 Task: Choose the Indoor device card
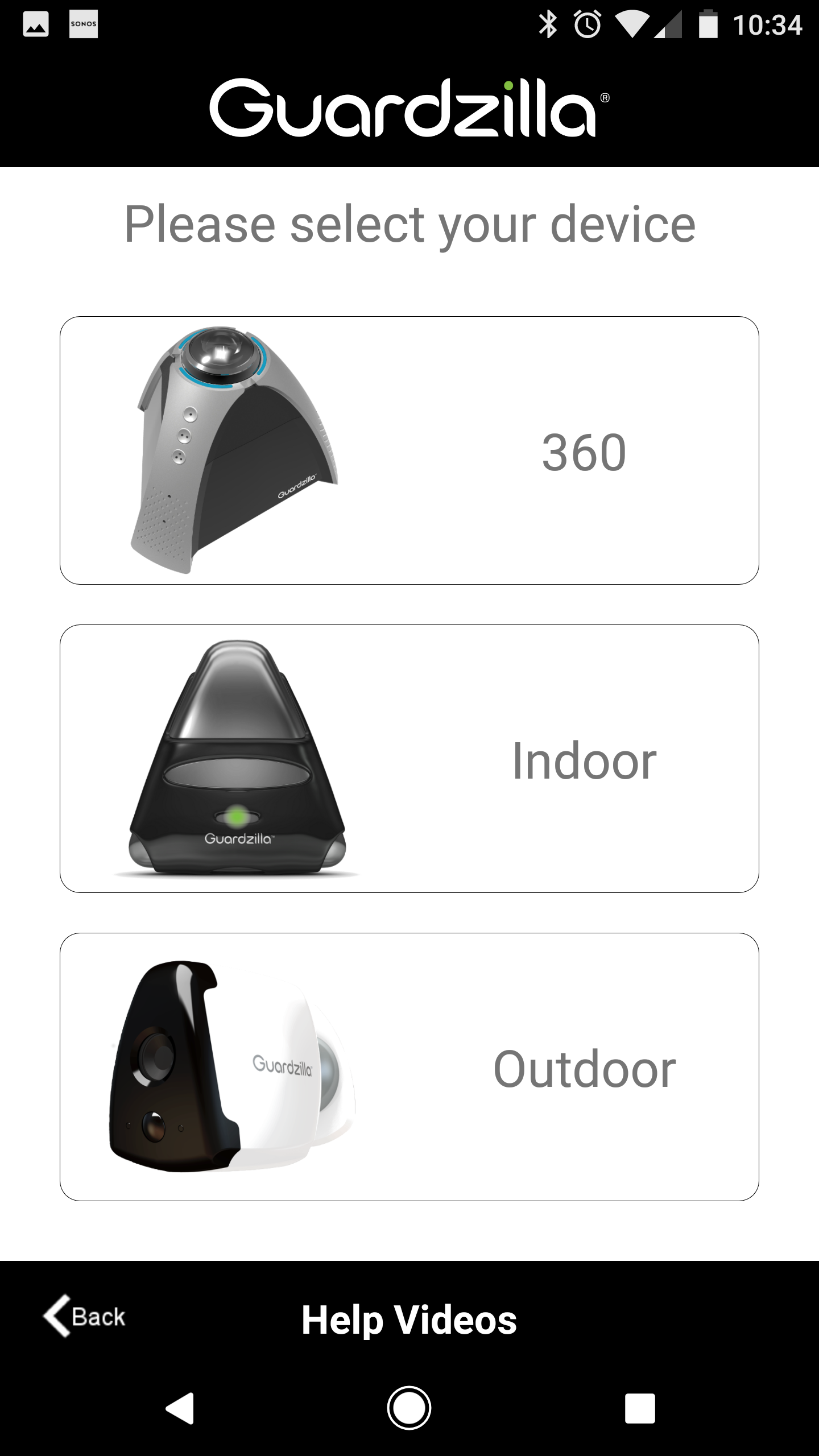point(409,759)
